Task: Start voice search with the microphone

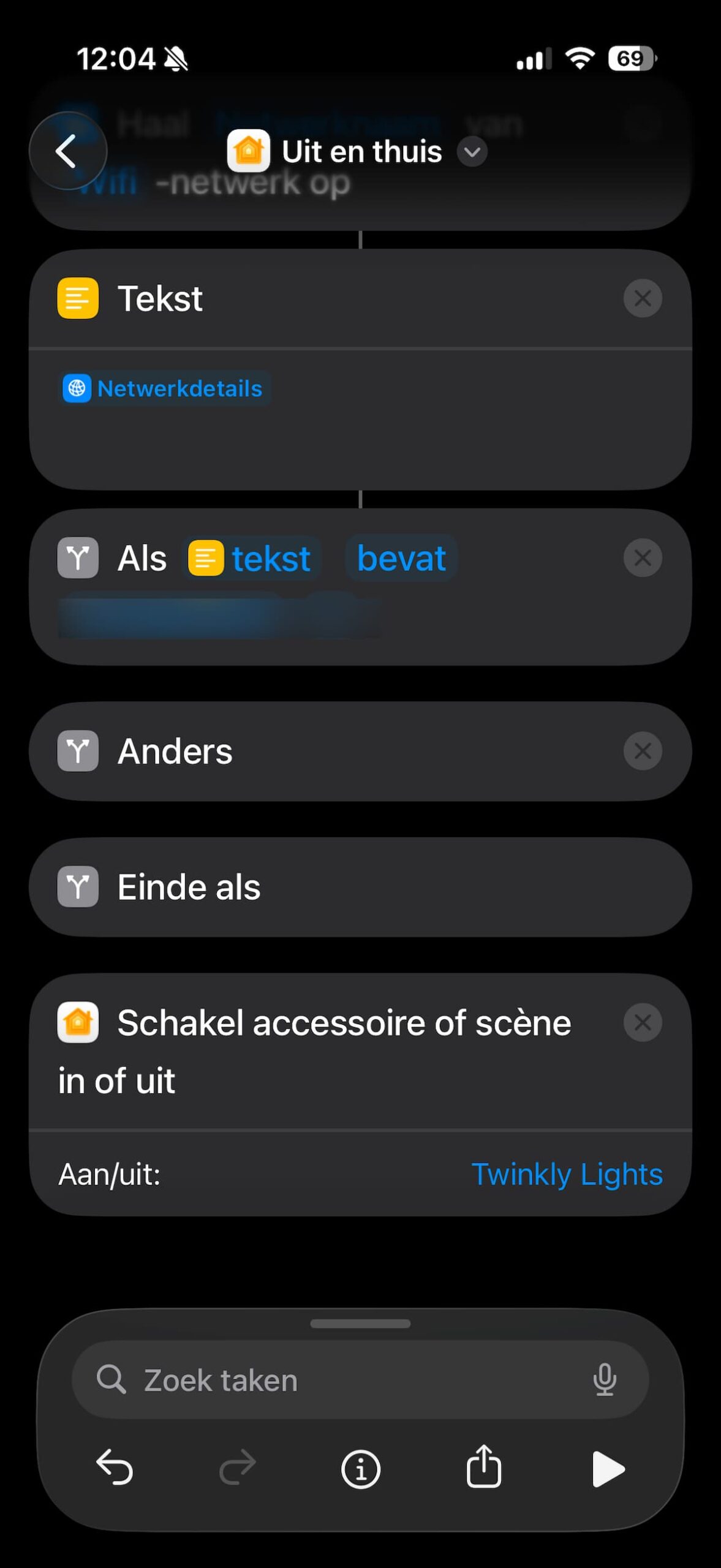Action: click(x=605, y=1380)
